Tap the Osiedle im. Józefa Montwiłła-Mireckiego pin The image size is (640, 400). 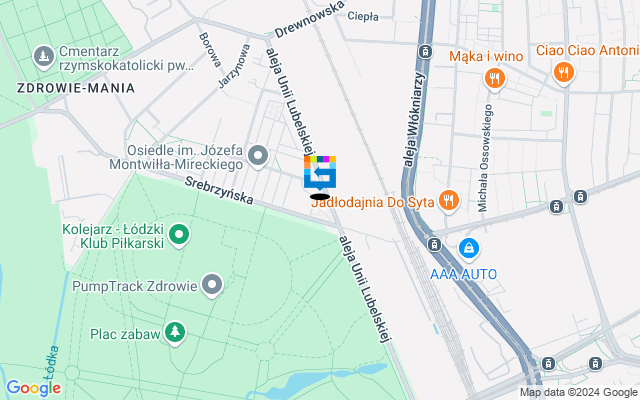point(258,155)
